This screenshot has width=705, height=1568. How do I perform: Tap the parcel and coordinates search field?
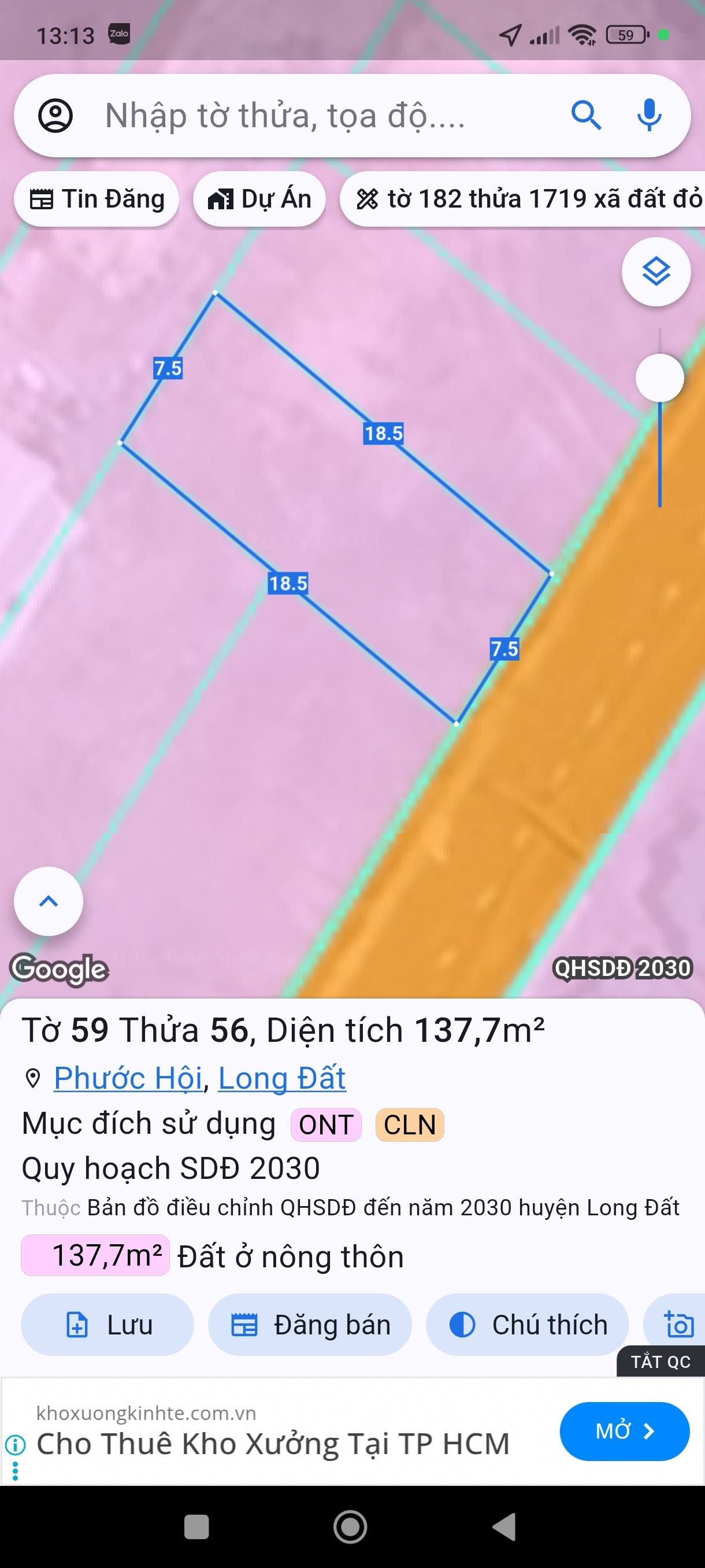click(x=316, y=116)
